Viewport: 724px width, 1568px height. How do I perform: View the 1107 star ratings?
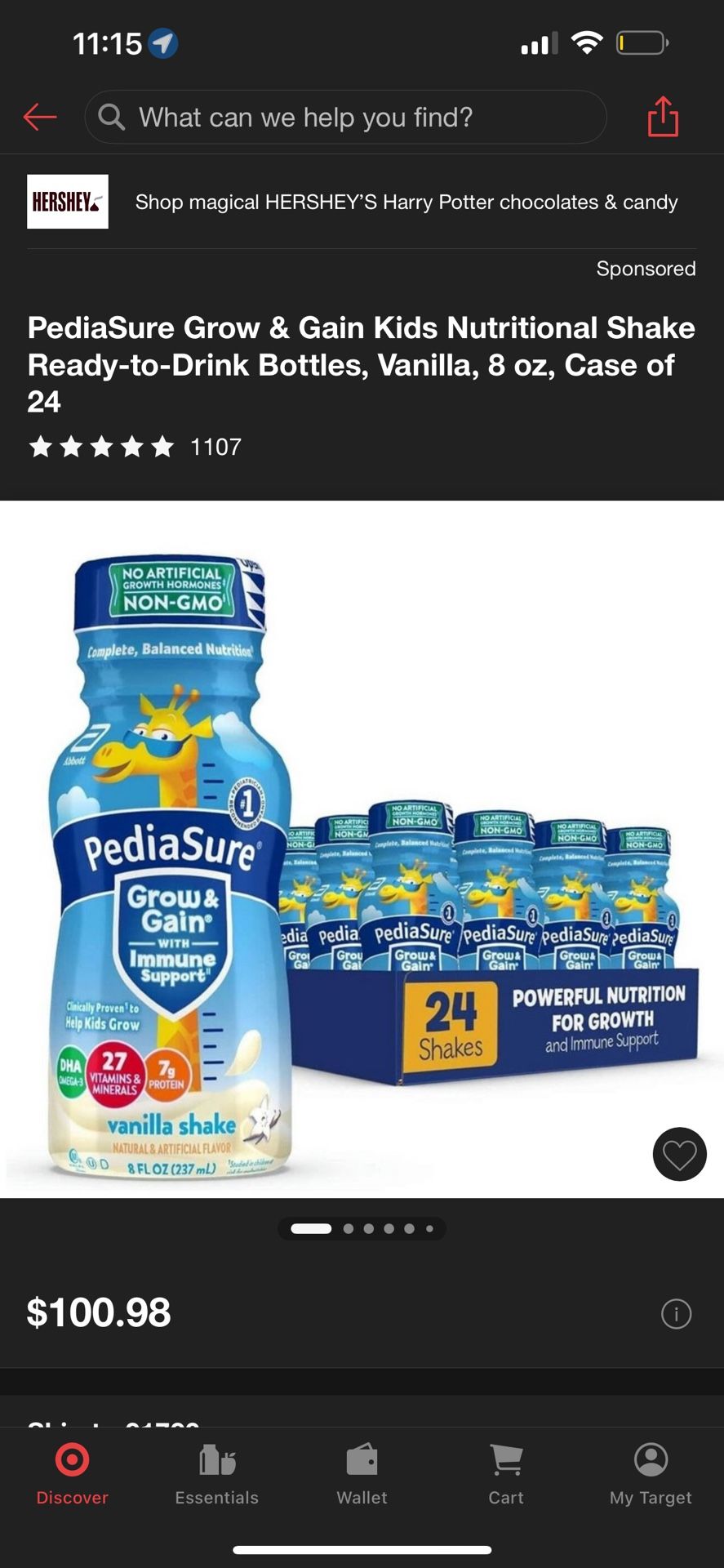[x=135, y=447]
